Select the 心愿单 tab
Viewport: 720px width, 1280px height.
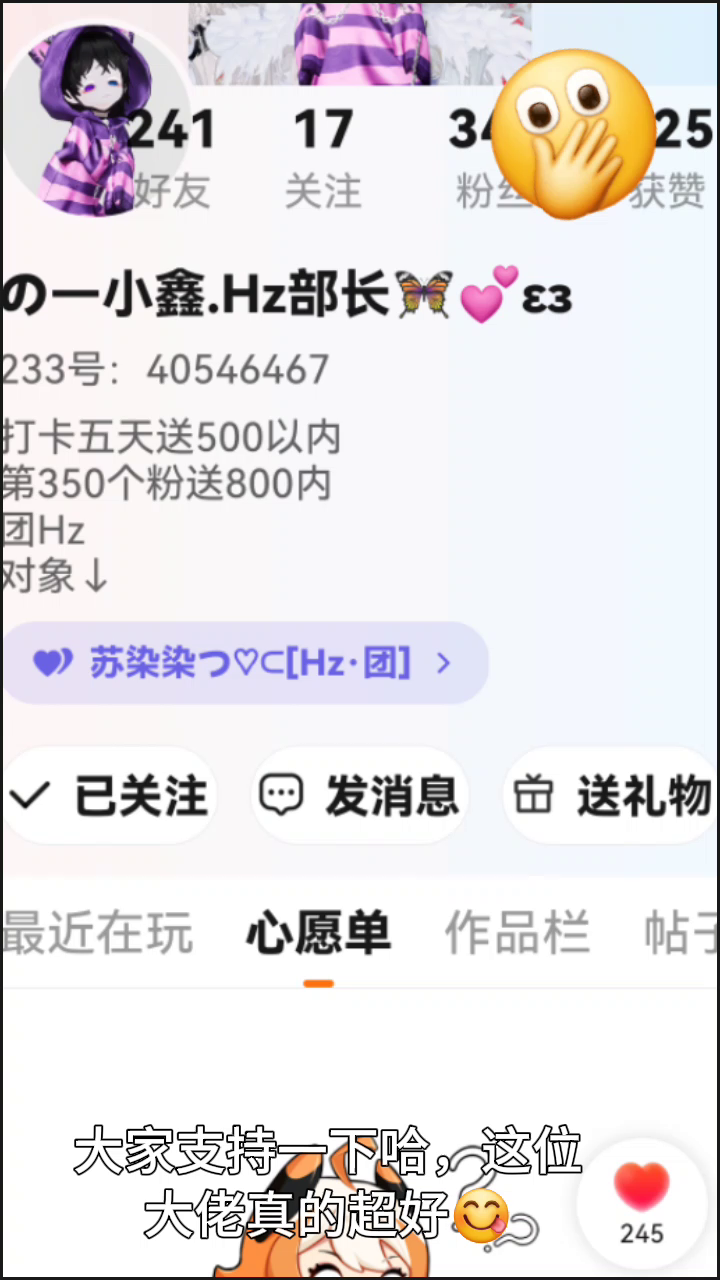(318, 933)
